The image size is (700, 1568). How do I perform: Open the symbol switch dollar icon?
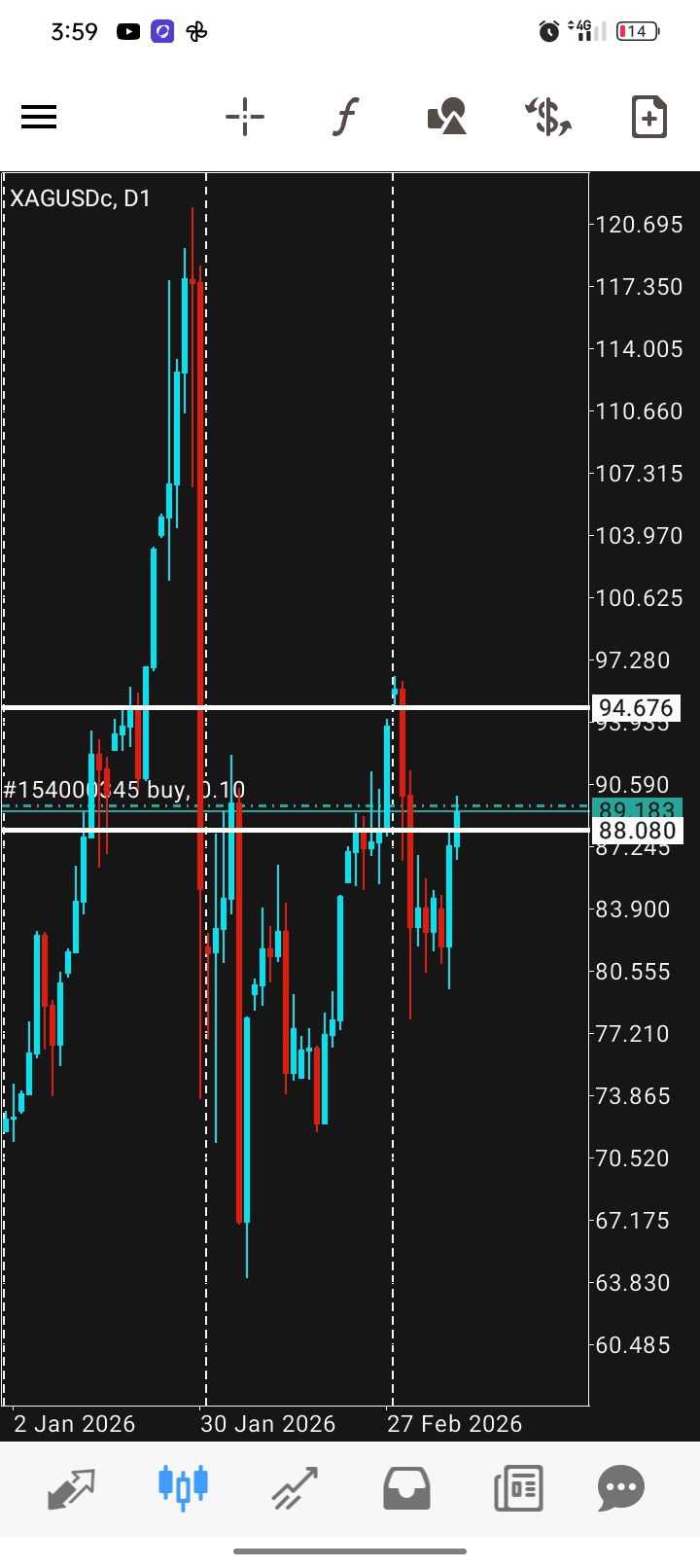point(548,118)
